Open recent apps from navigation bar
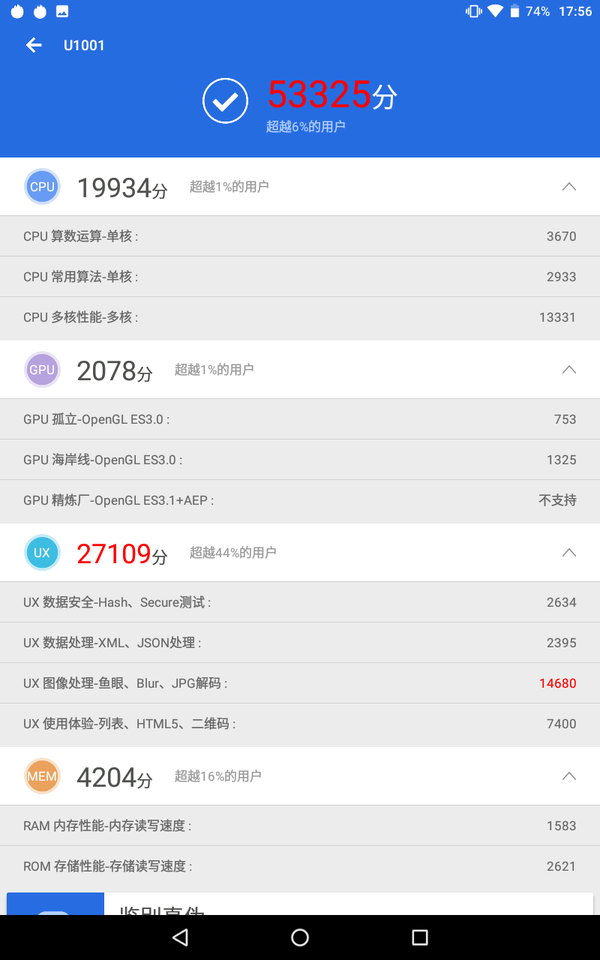 pos(420,937)
